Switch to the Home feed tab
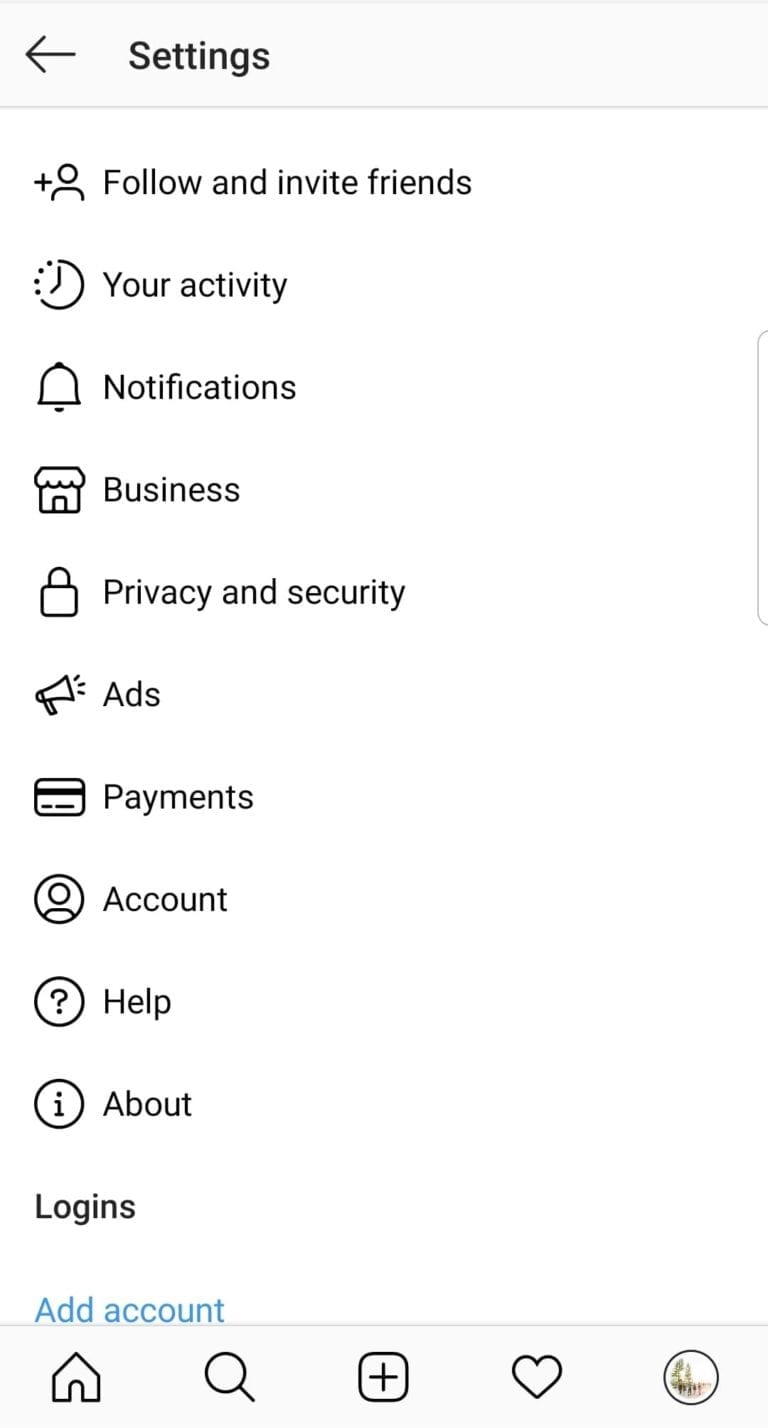The image size is (768, 1428). pyautogui.click(x=76, y=1379)
